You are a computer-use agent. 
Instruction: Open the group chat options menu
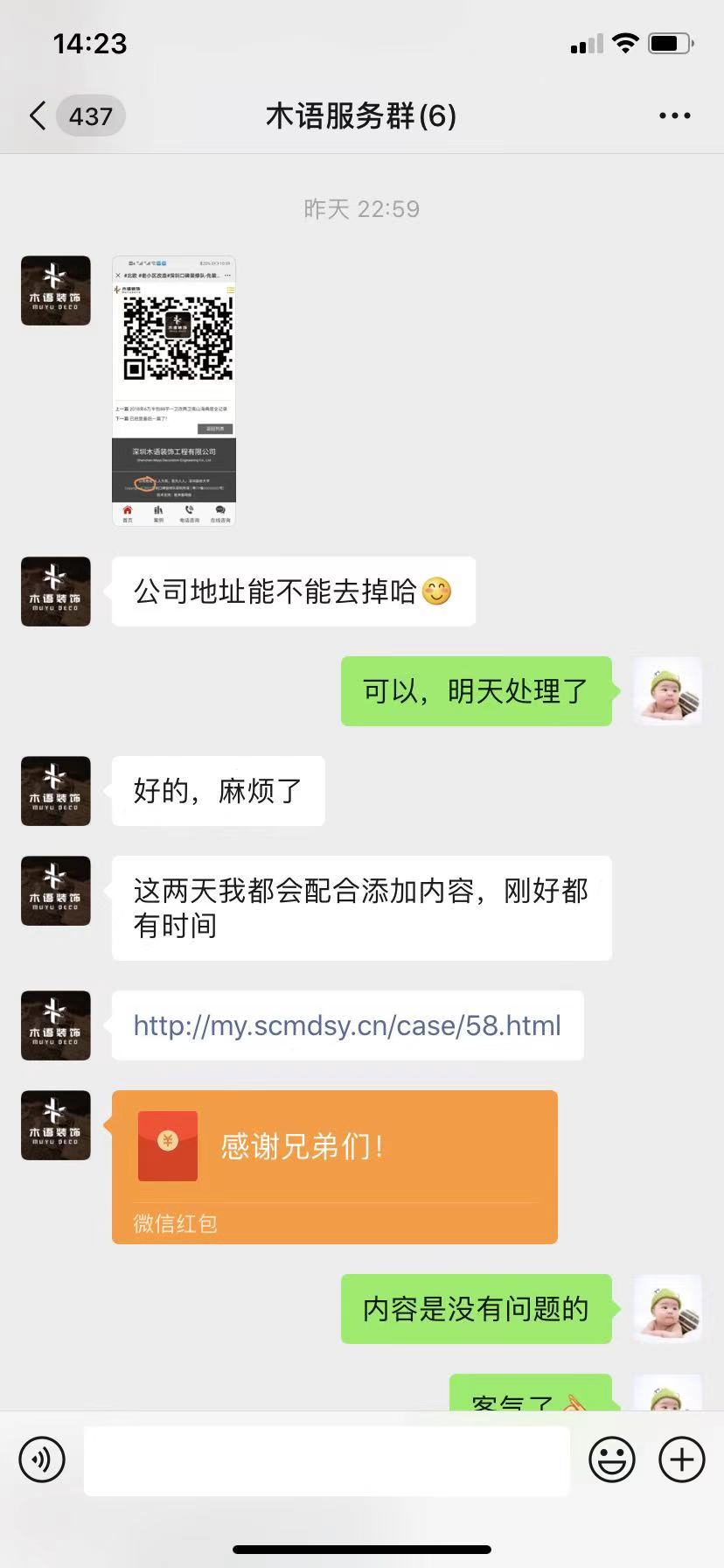pos(674,115)
